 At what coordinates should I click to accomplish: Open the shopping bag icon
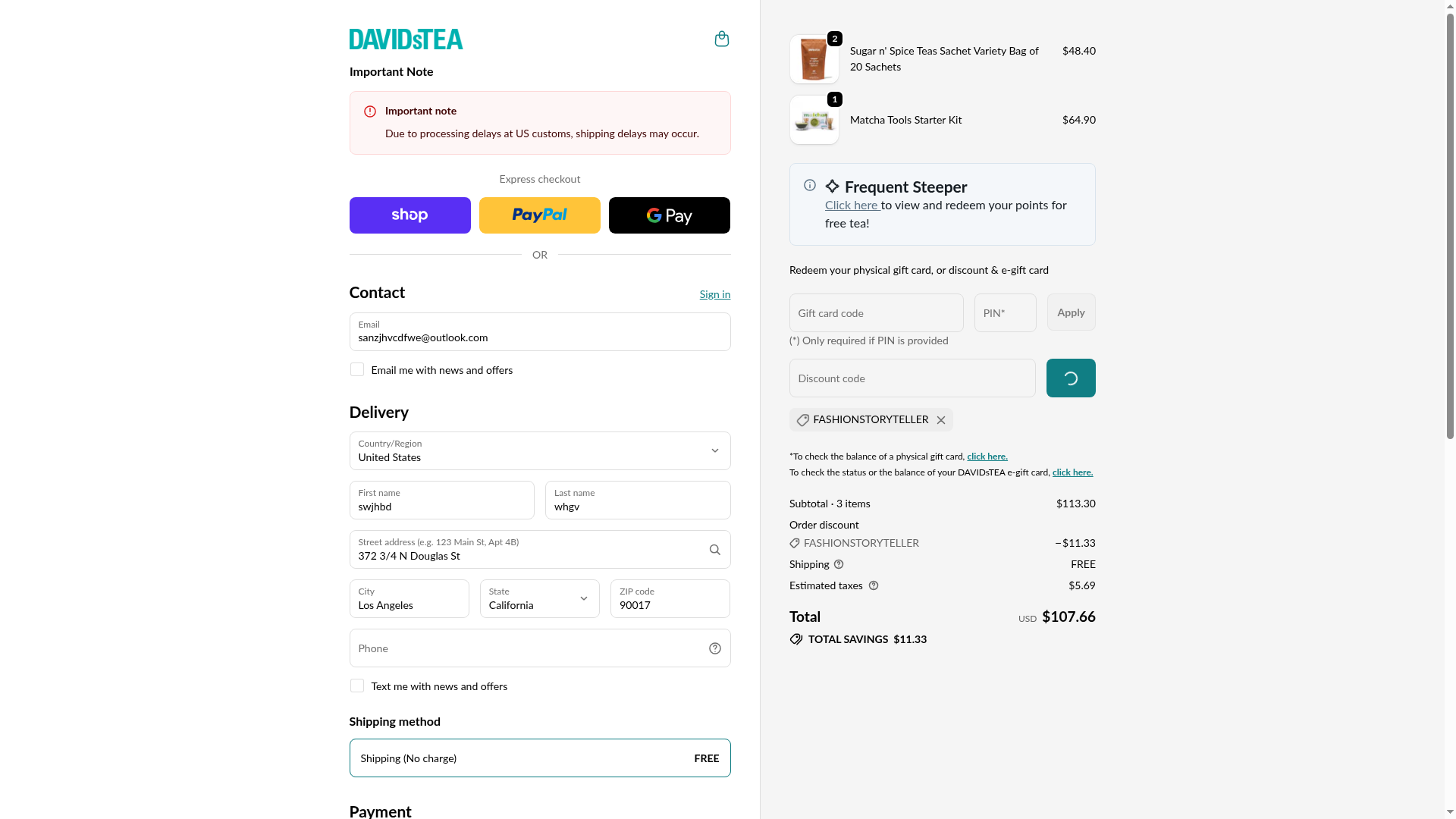tap(721, 39)
